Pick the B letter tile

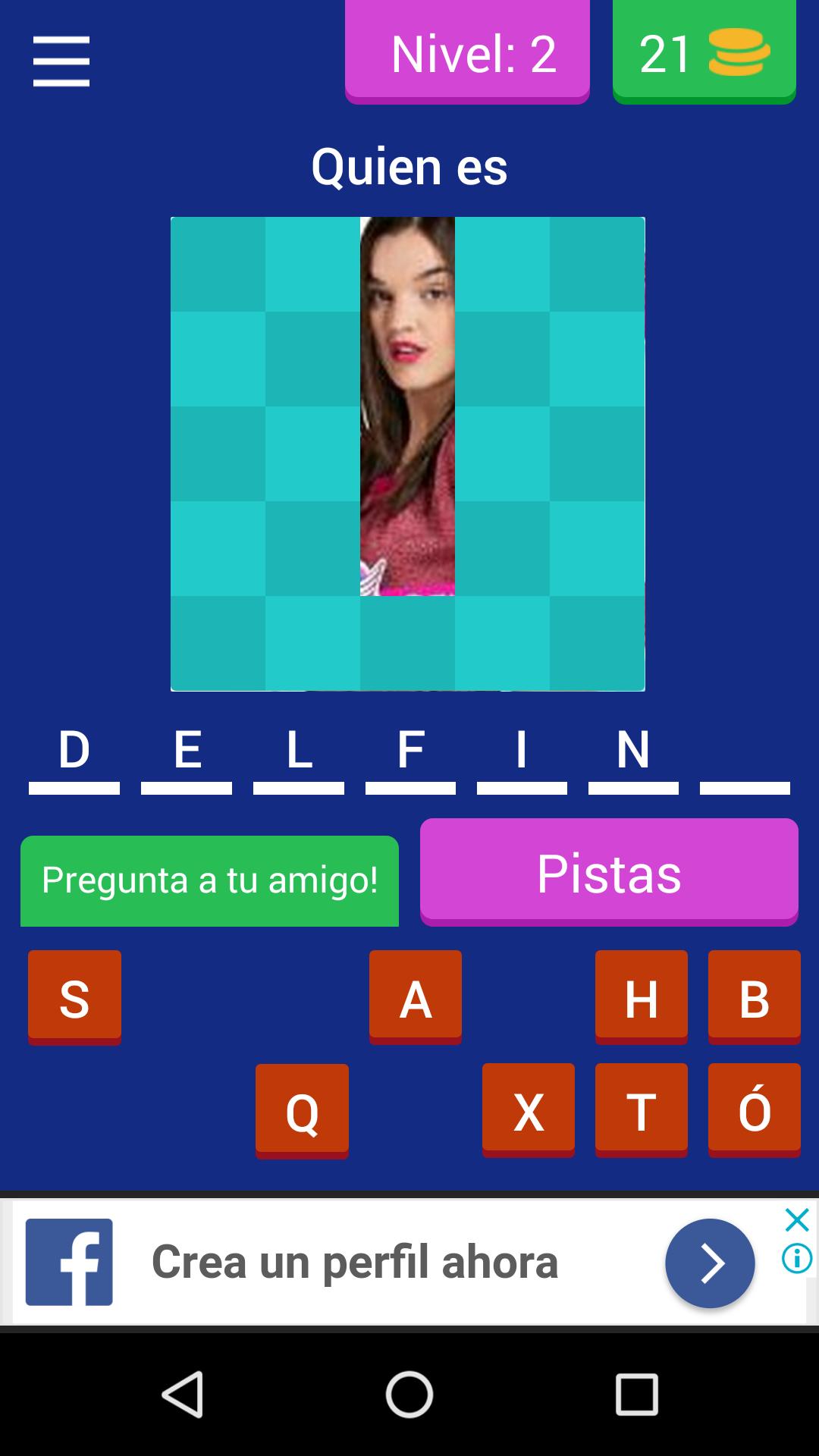[754, 997]
